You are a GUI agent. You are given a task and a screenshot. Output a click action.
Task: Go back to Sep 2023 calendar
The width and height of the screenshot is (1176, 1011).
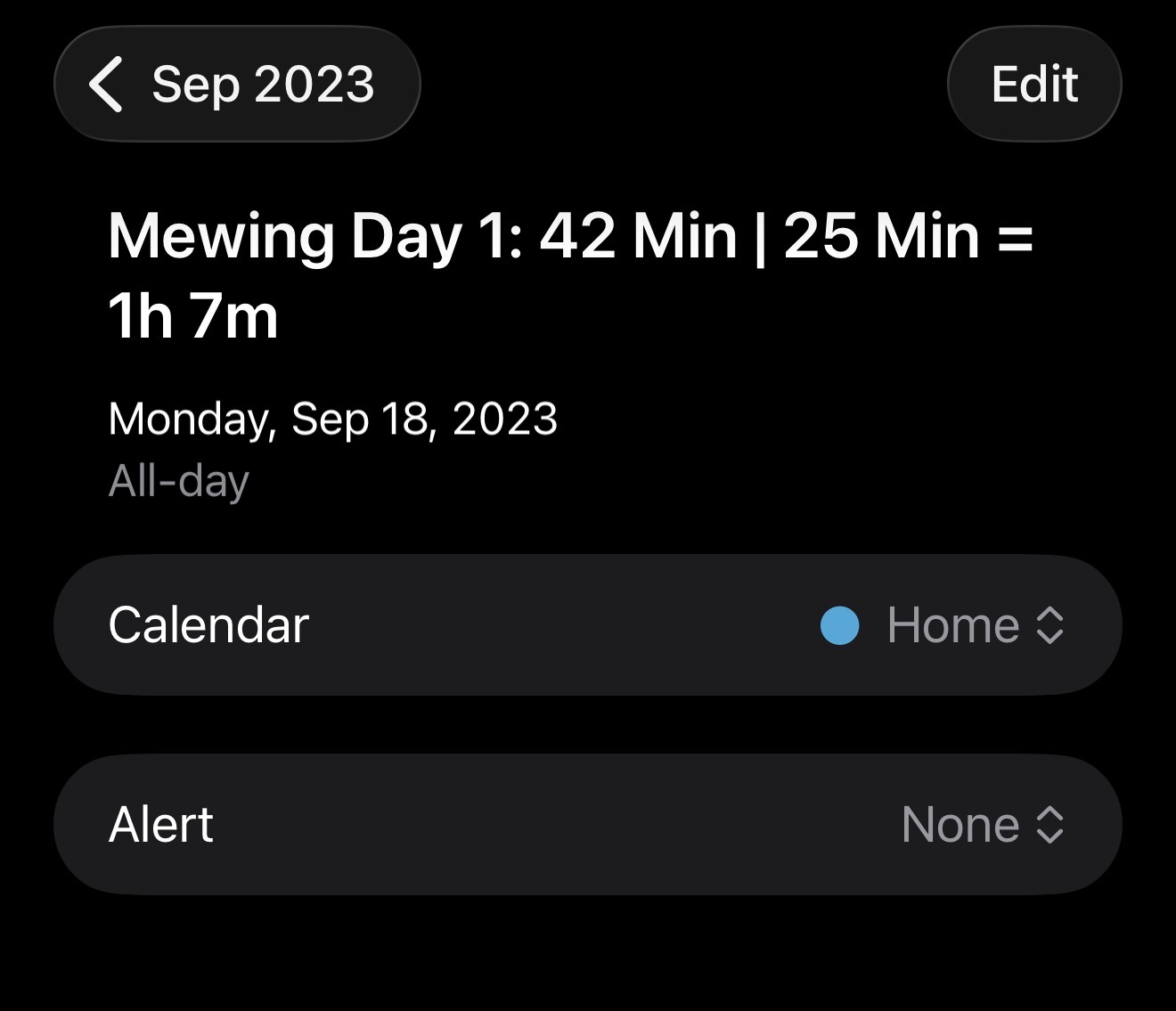click(x=236, y=85)
